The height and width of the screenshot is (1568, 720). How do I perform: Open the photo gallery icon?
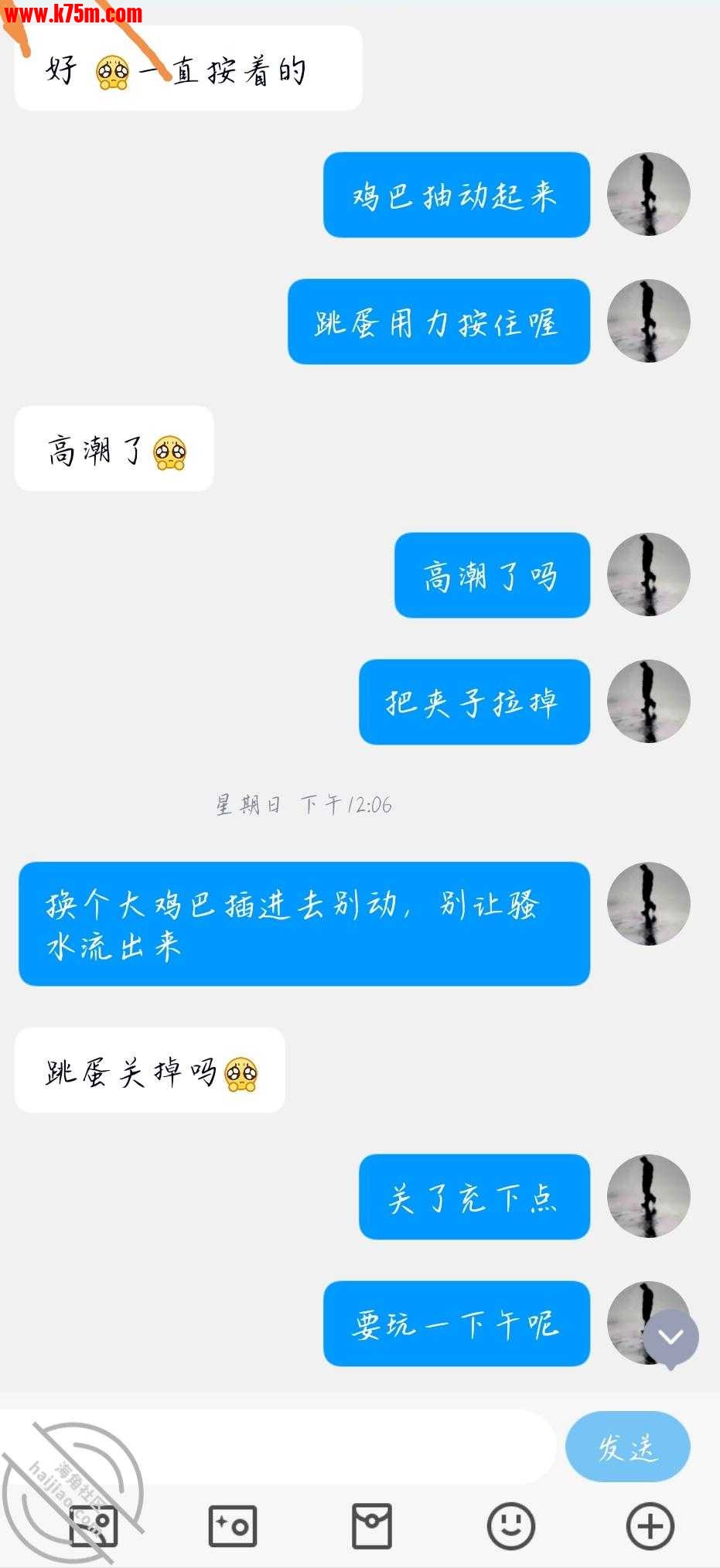click(94, 1525)
